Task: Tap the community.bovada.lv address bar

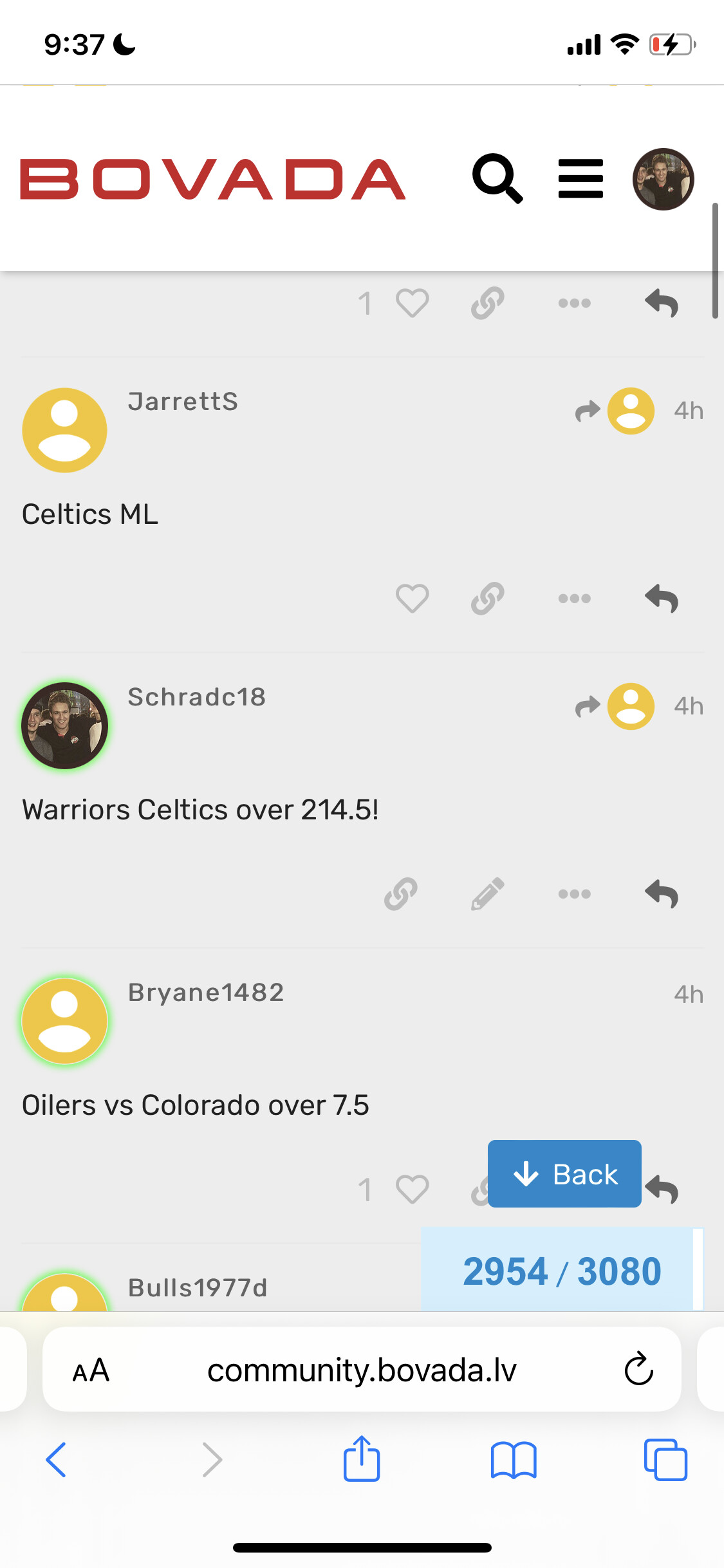Action: (x=362, y=1370)
